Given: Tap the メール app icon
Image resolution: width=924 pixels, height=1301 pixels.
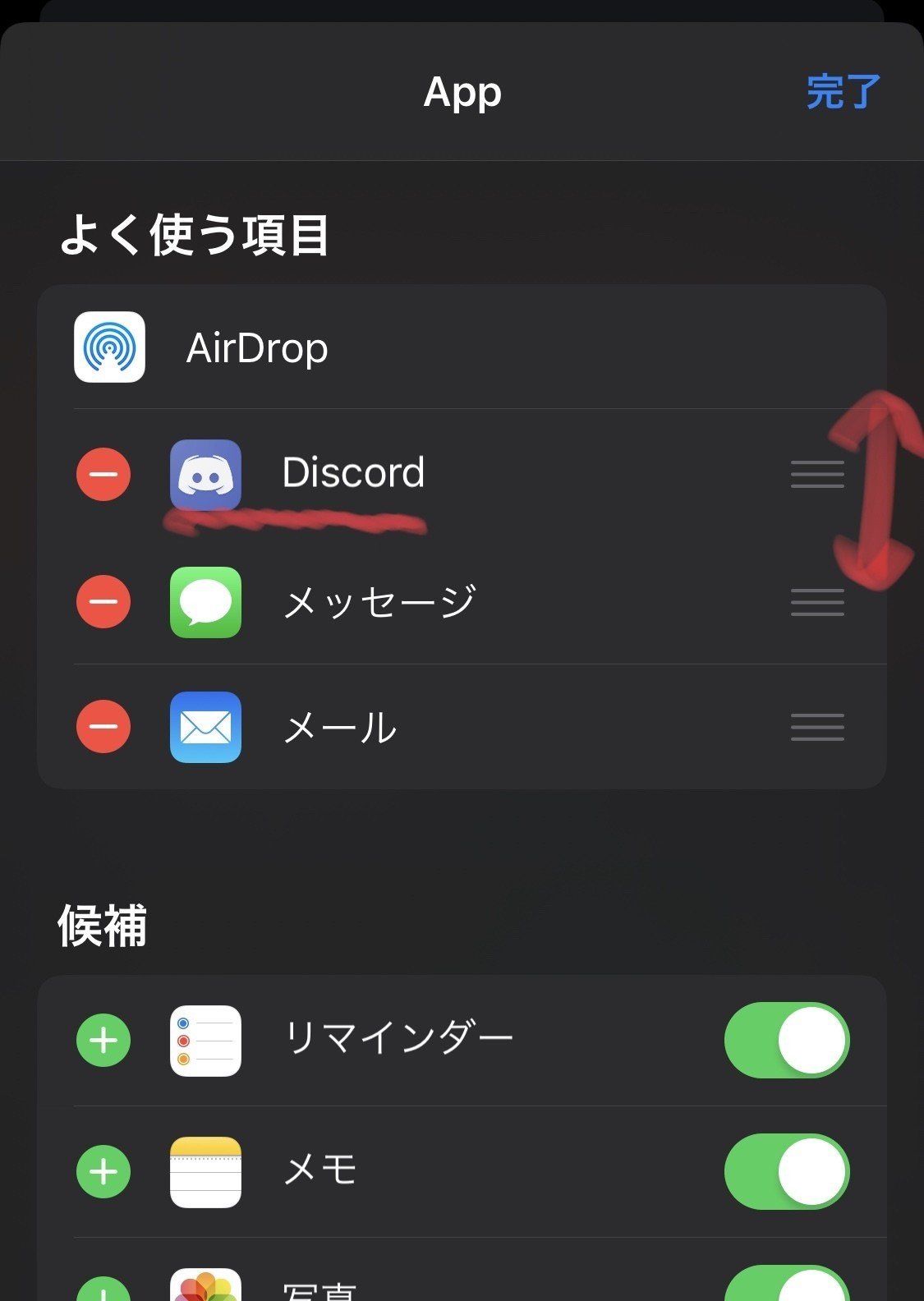Looking at the screenshot, I should (205, 726).
